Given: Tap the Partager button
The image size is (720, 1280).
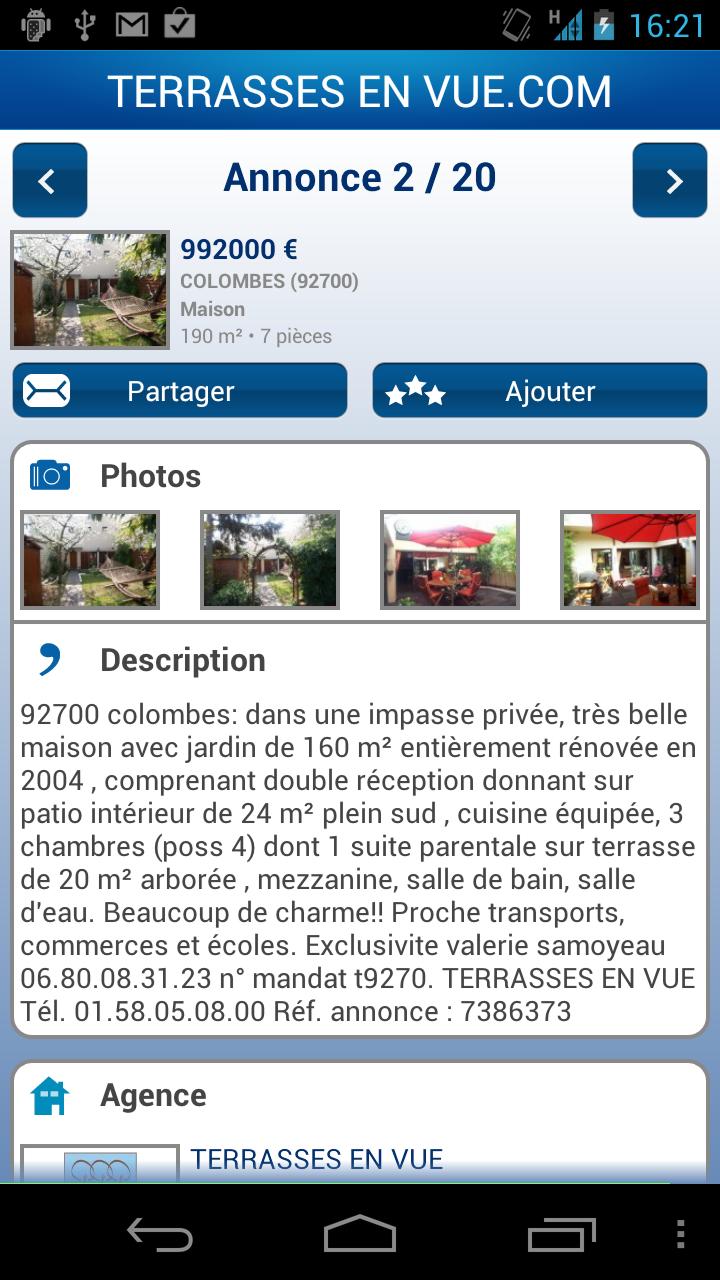Looking at the screenshot, I should click(180, 390).
